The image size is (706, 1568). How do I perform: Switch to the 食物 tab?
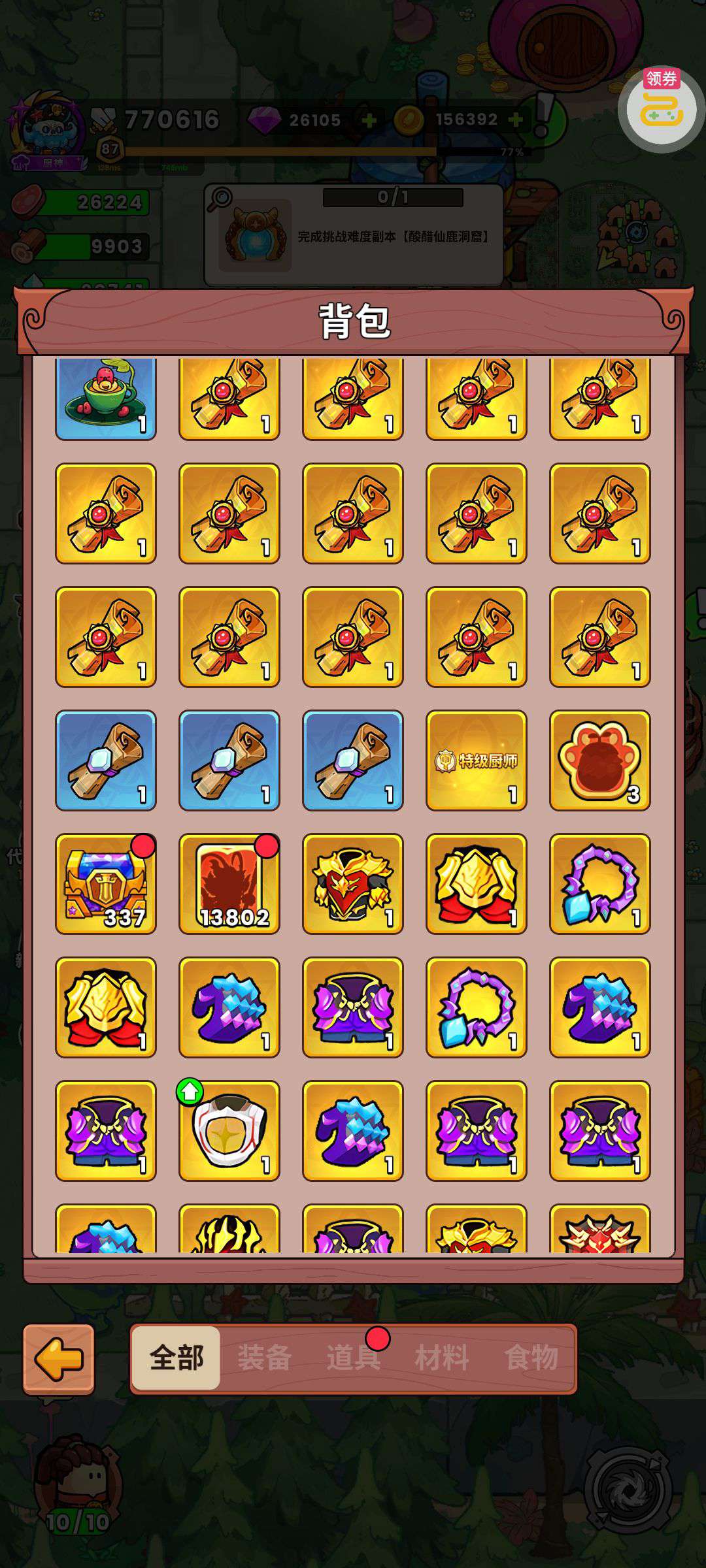pyautogui.click(x=531, y=1358)
